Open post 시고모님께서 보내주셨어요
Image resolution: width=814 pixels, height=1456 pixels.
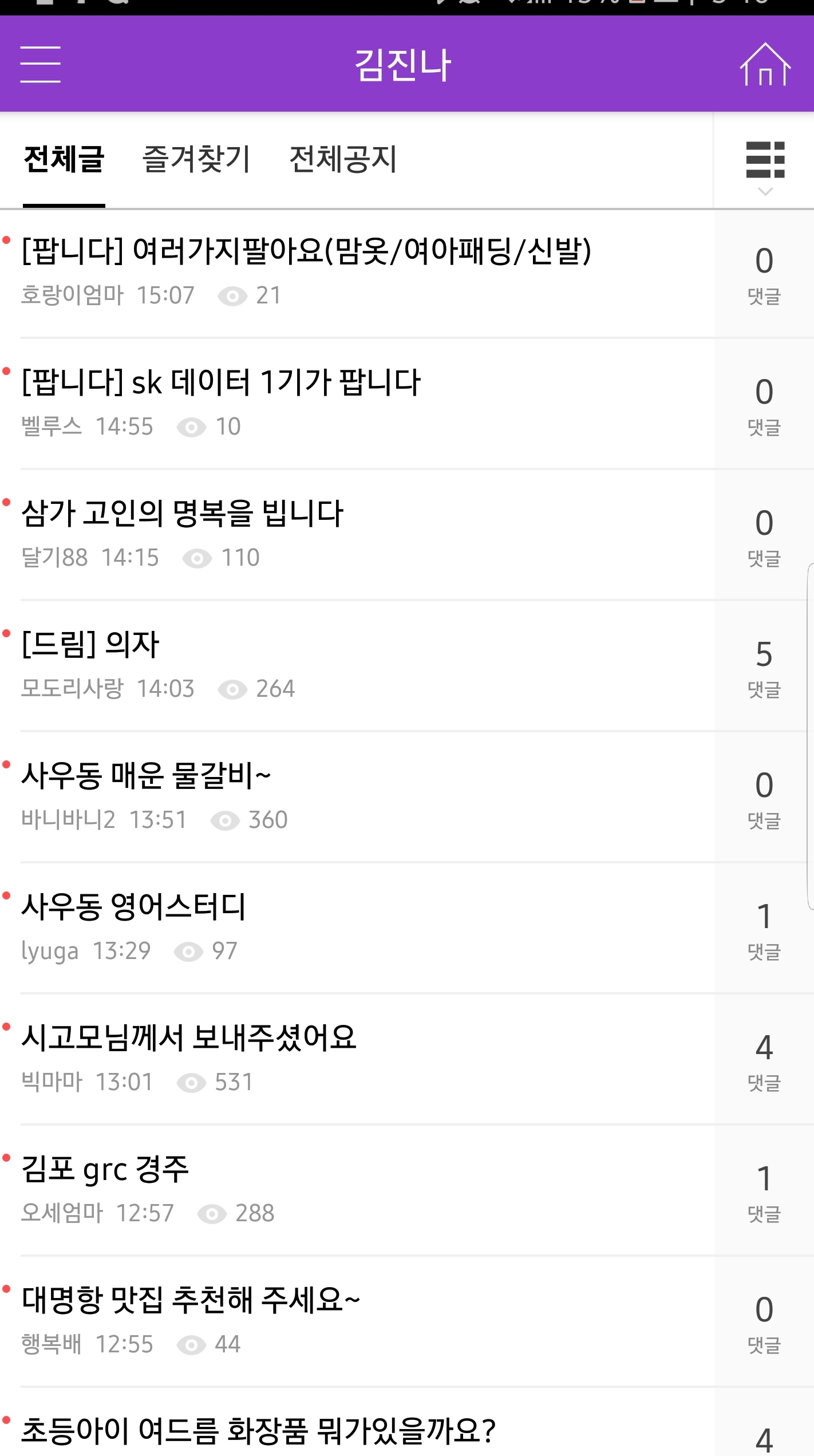(189, 1037)
